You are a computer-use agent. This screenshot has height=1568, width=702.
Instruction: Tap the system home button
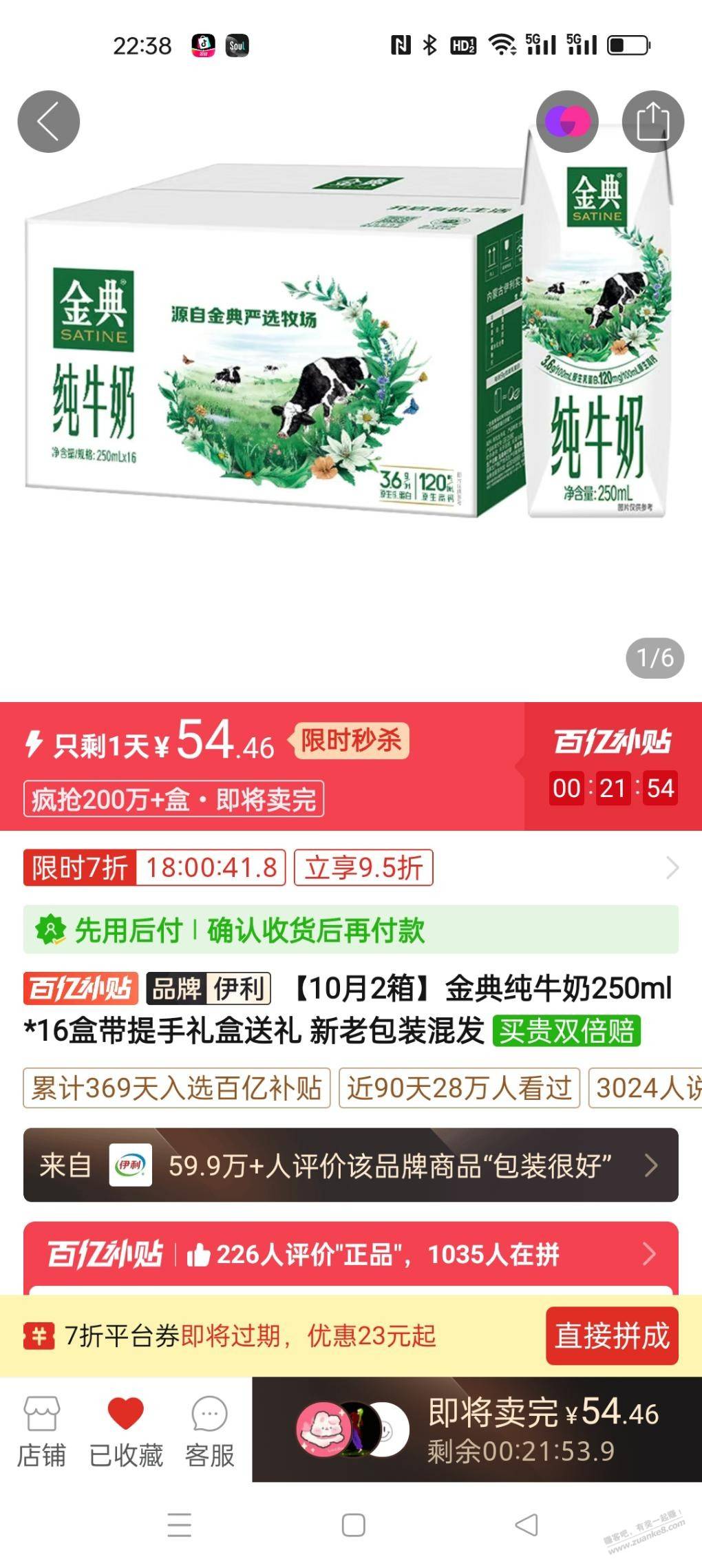[x=353, y=1525]
